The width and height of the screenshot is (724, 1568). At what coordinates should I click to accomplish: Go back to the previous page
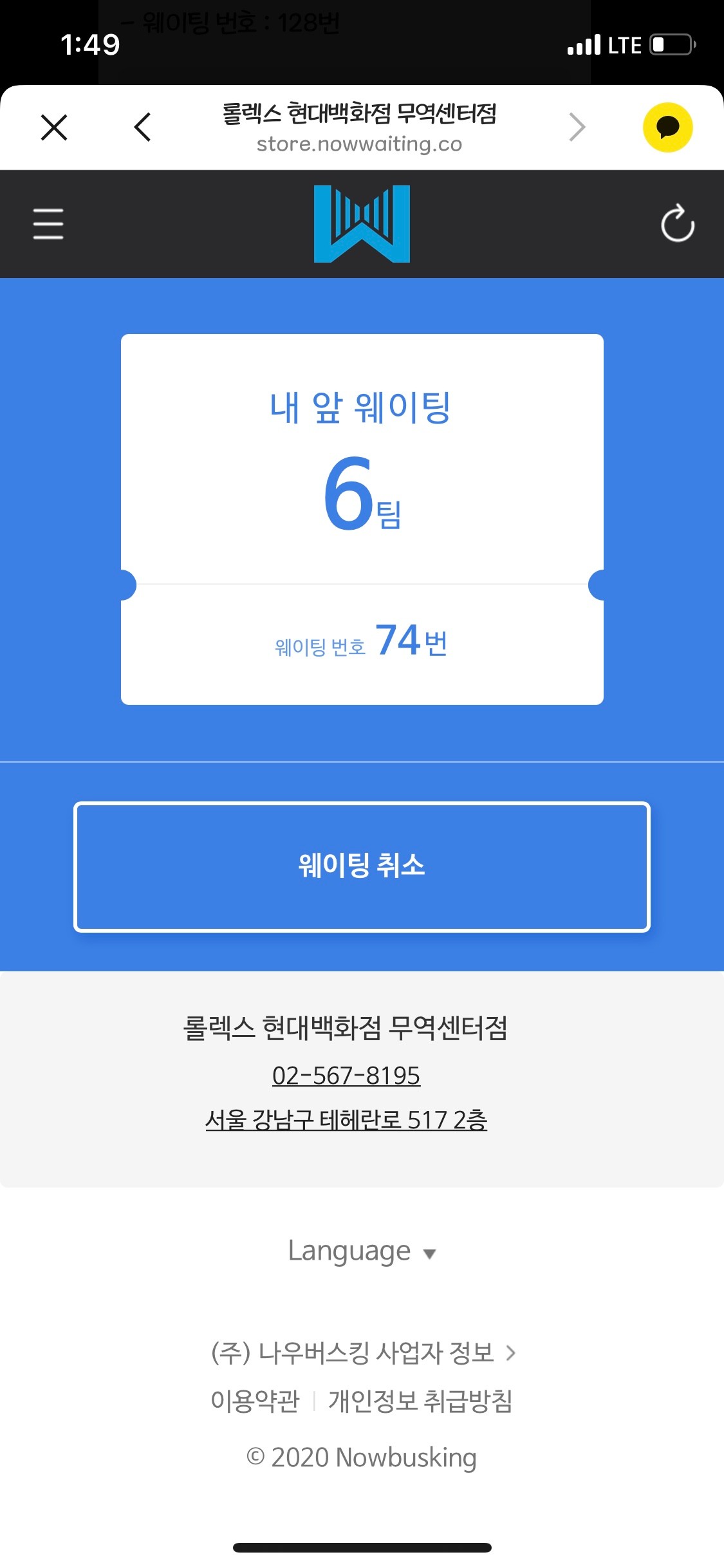coord(143,127)
